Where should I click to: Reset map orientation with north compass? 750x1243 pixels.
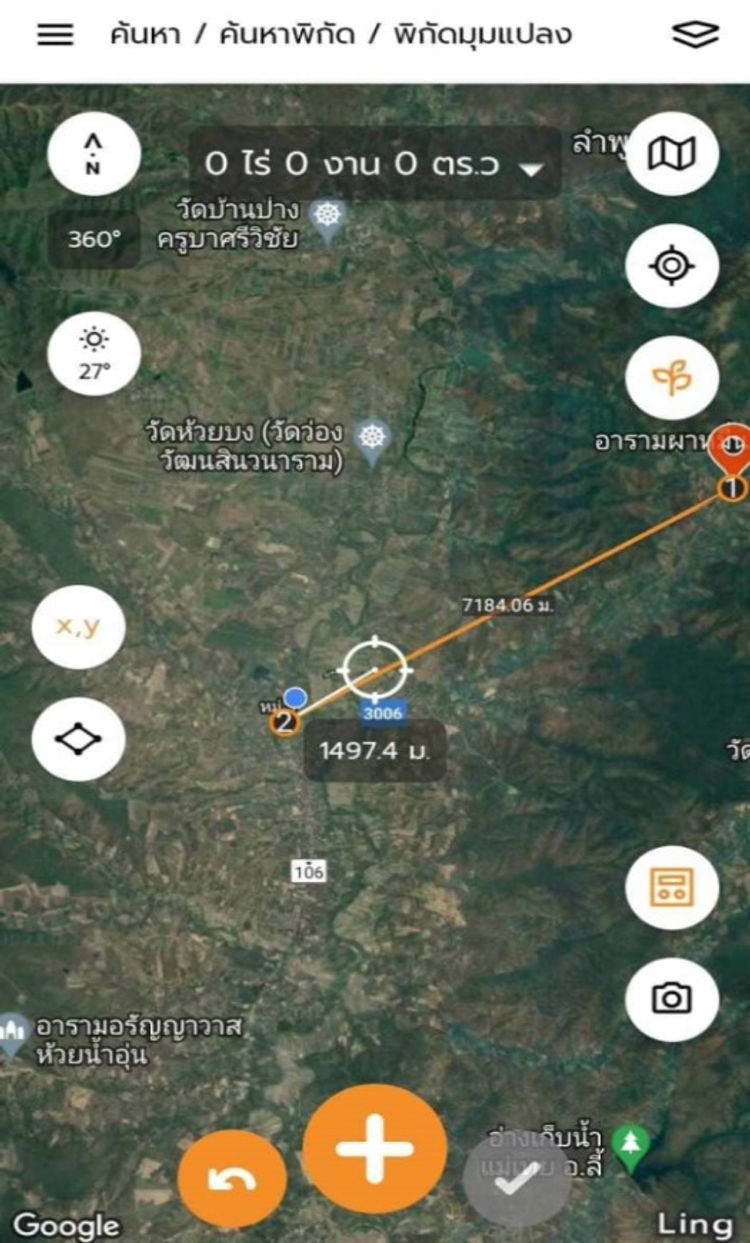[x=93, y=155]
